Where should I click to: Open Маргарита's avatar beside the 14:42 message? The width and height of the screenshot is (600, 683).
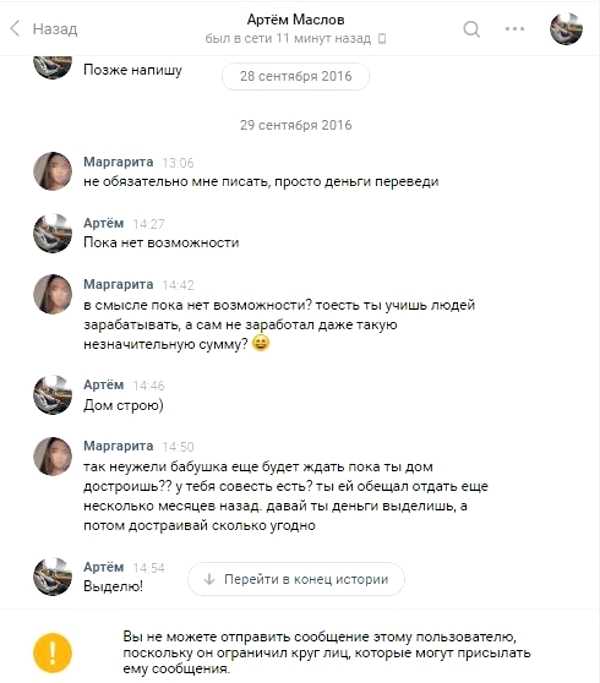(x=52, y=294)
